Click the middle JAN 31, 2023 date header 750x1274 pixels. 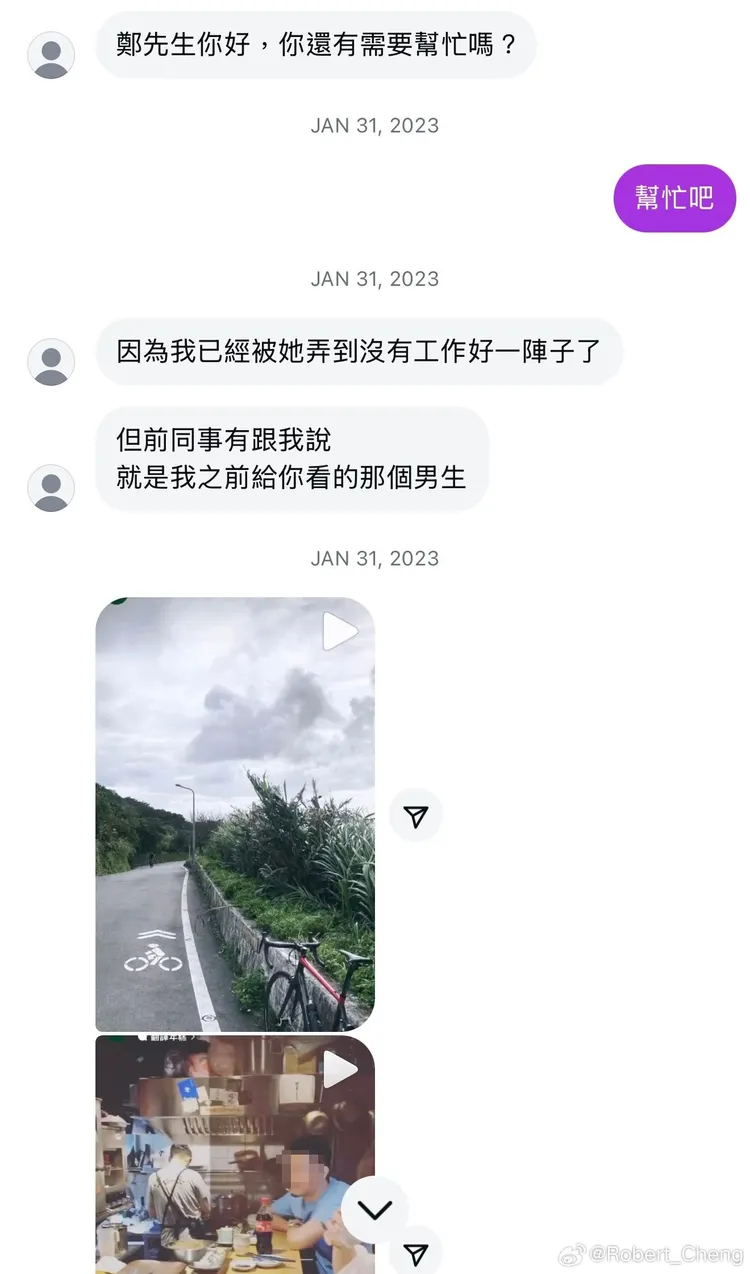click(x=374, y=279)
